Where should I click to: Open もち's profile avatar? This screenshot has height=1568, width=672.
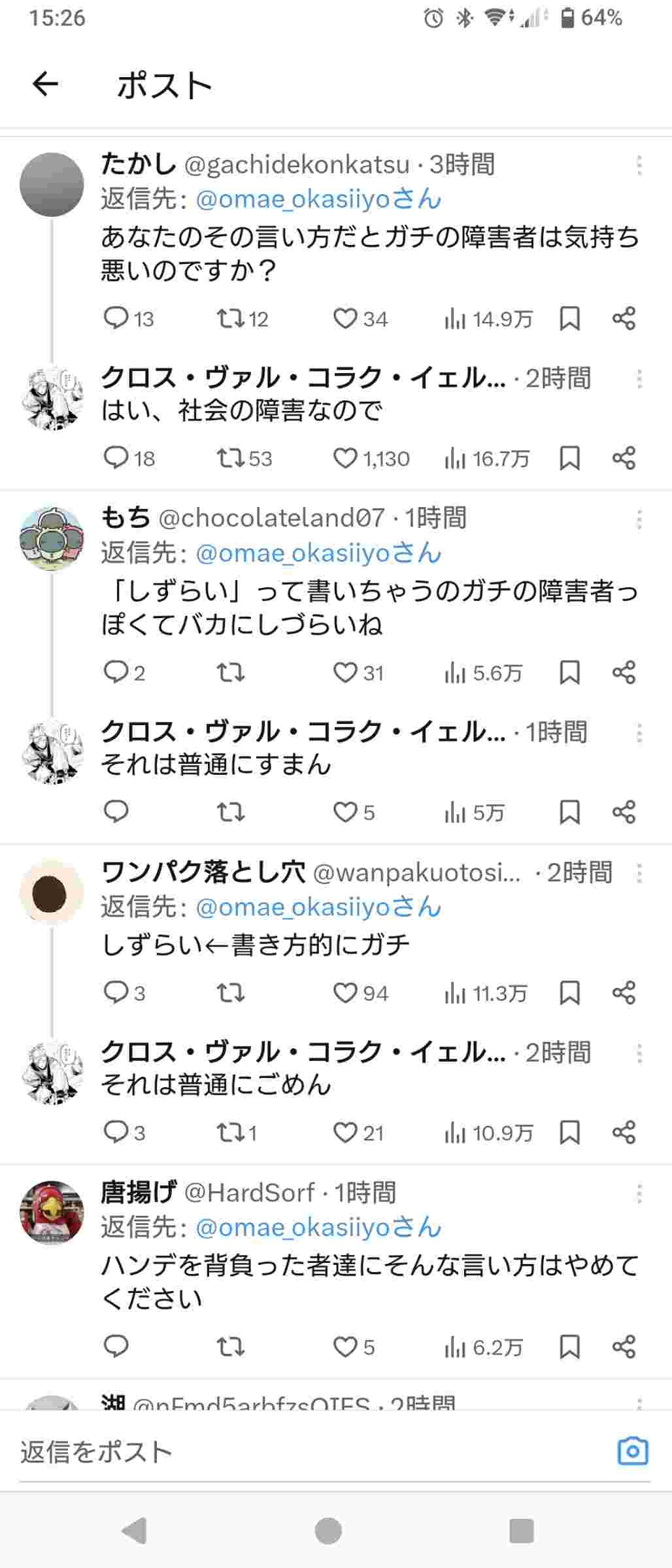(x=52, y=538)
